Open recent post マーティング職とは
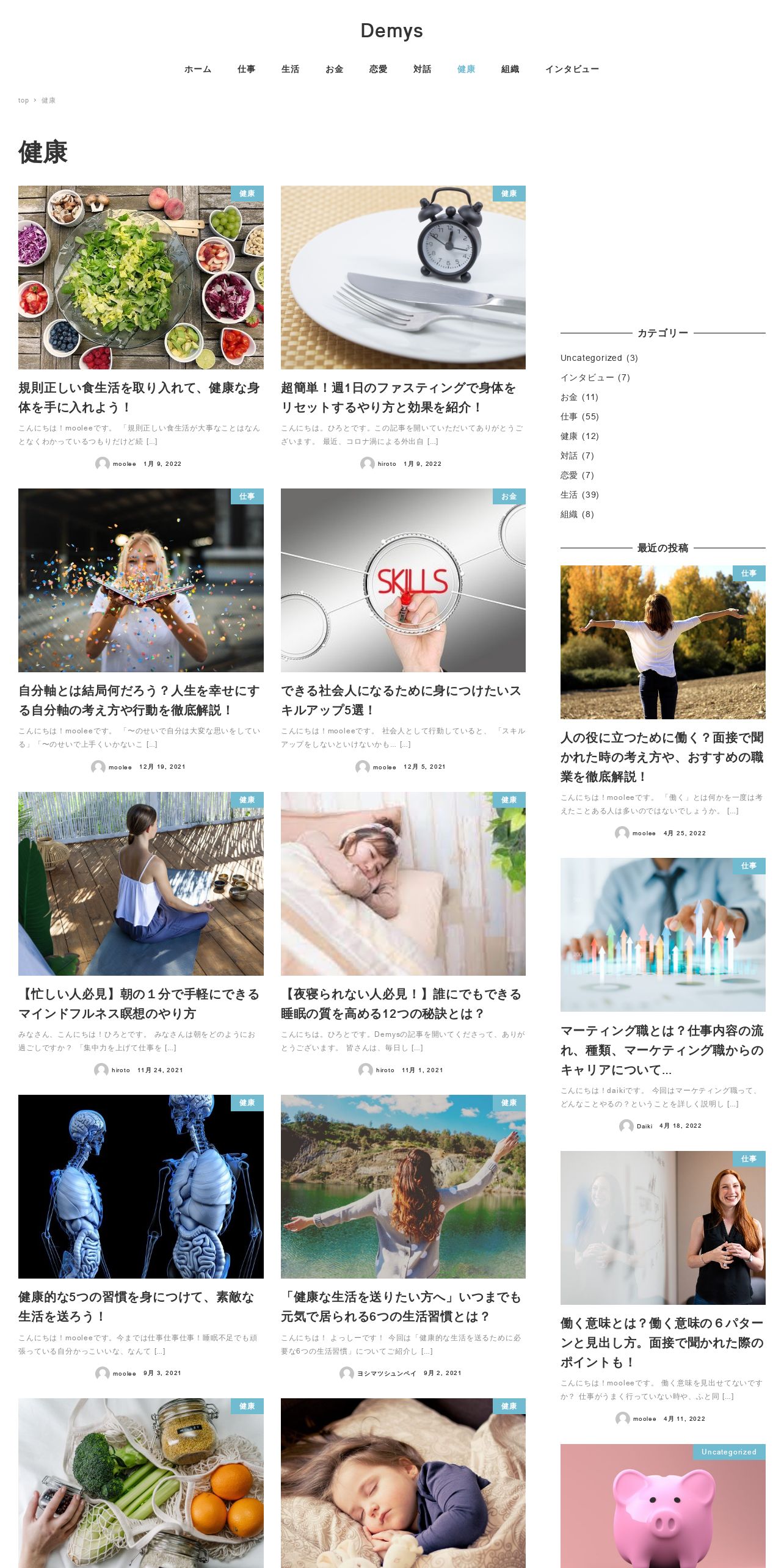Image resolution: width=784 pixels, height=1568 pixels. pyautogui.click(x=662, y=1050)
